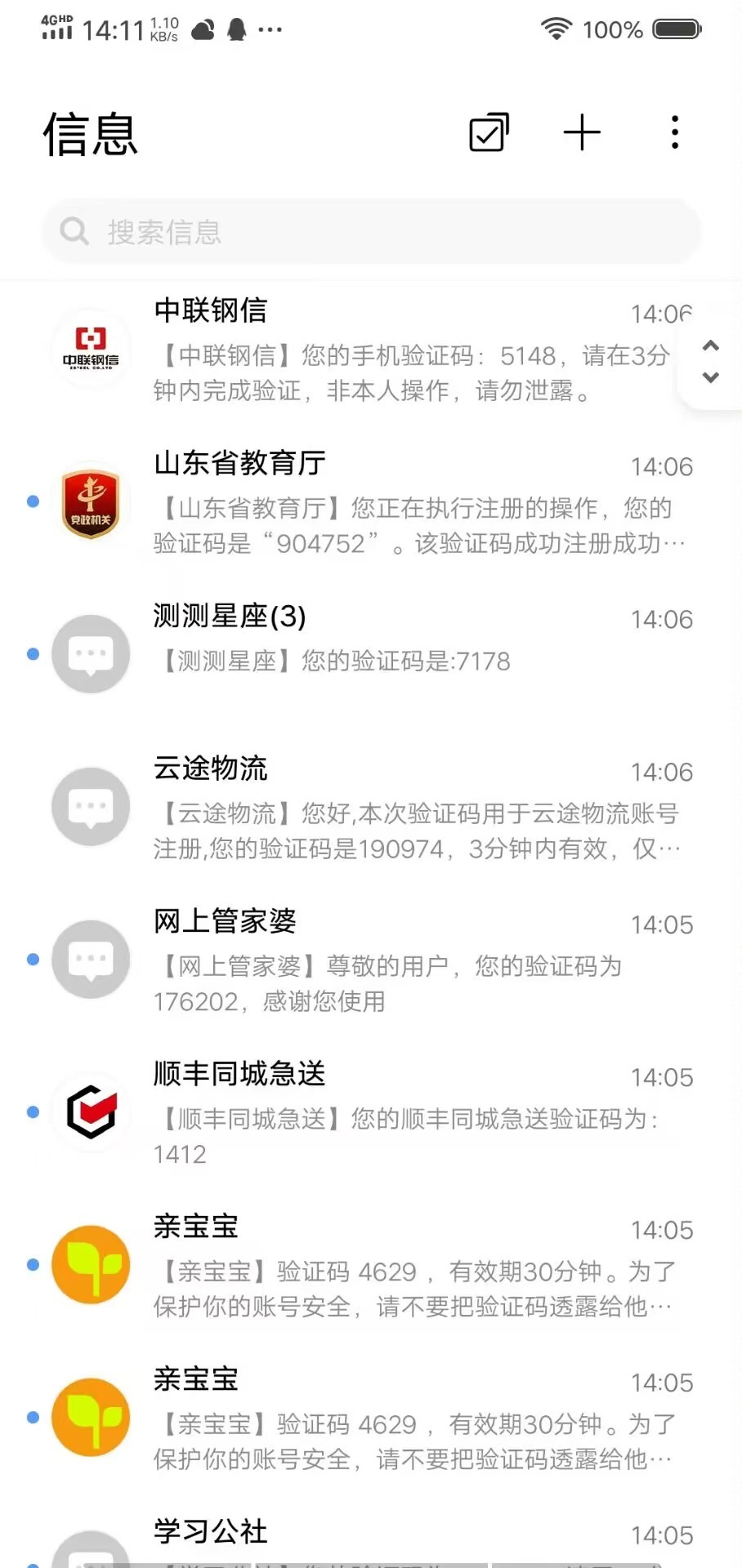Tap the floating up chevron arrow
The width and height of the screenshot is (742, 1568).
711,345
